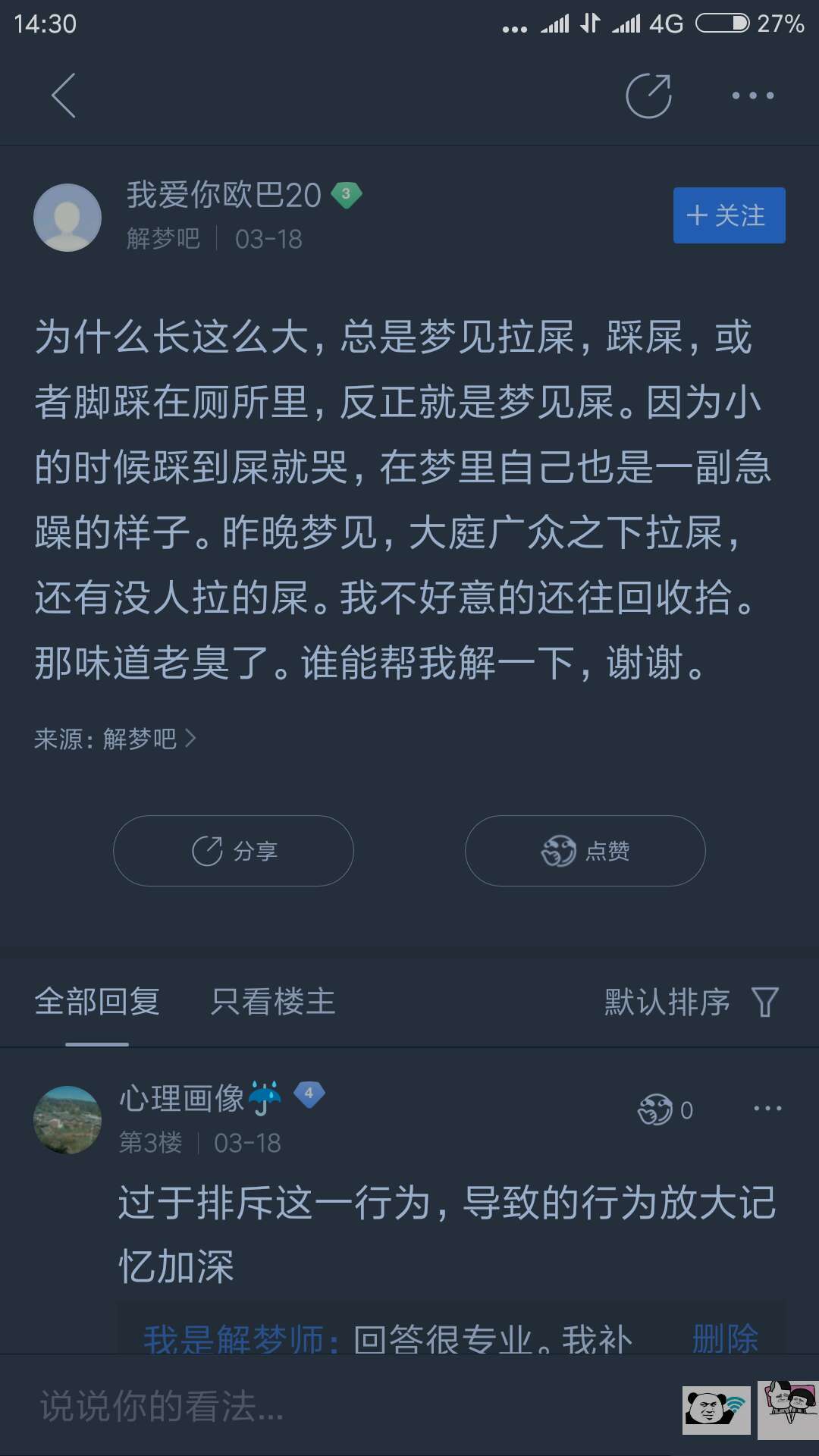
Task: Open 我爱你欧巴20's profile avatar
Action: (67, 218)
